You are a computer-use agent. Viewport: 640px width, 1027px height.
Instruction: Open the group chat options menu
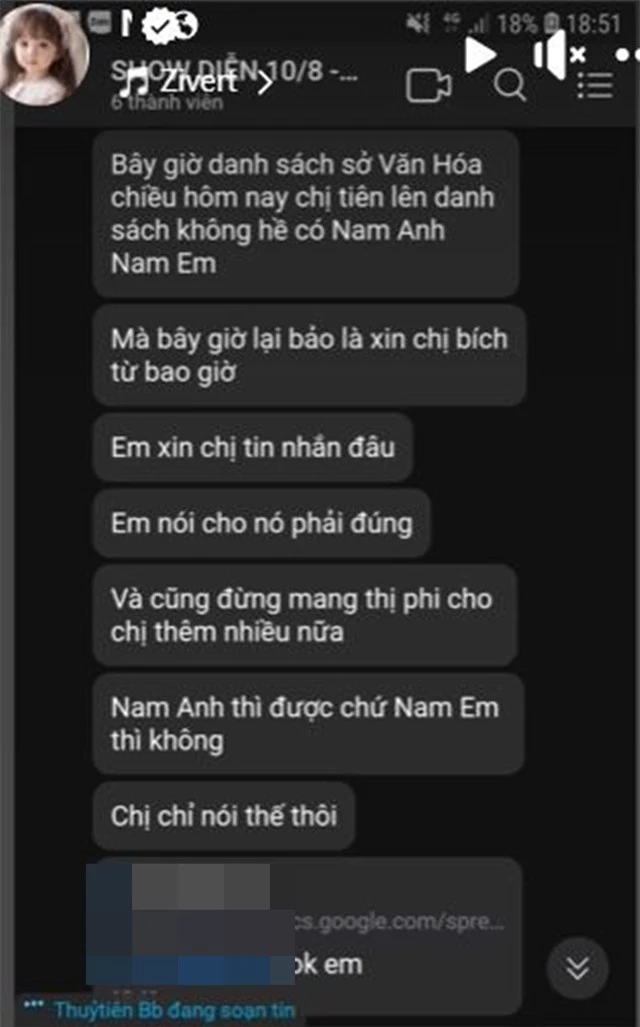click(595, 86)
